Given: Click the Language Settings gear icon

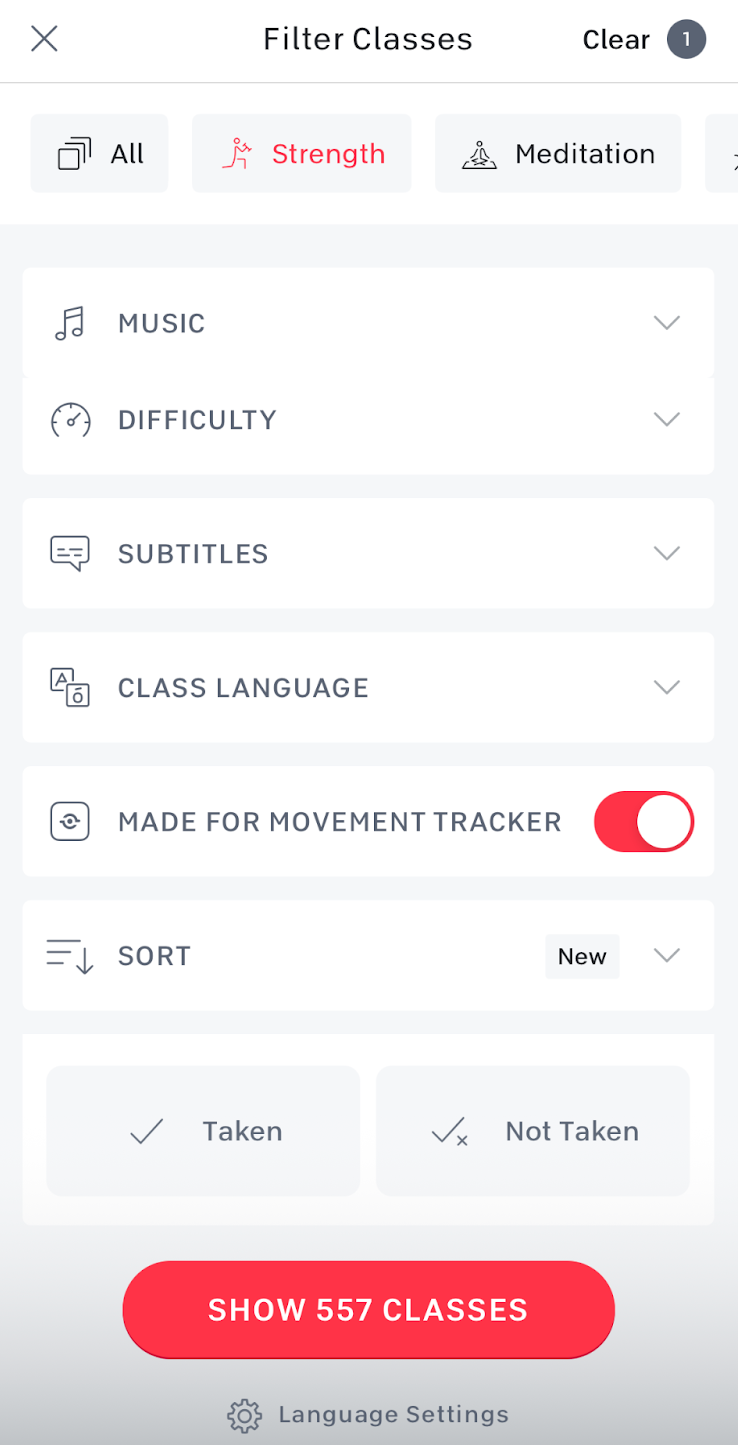Looking at the screenshot, I should [x=242, y=1415].
